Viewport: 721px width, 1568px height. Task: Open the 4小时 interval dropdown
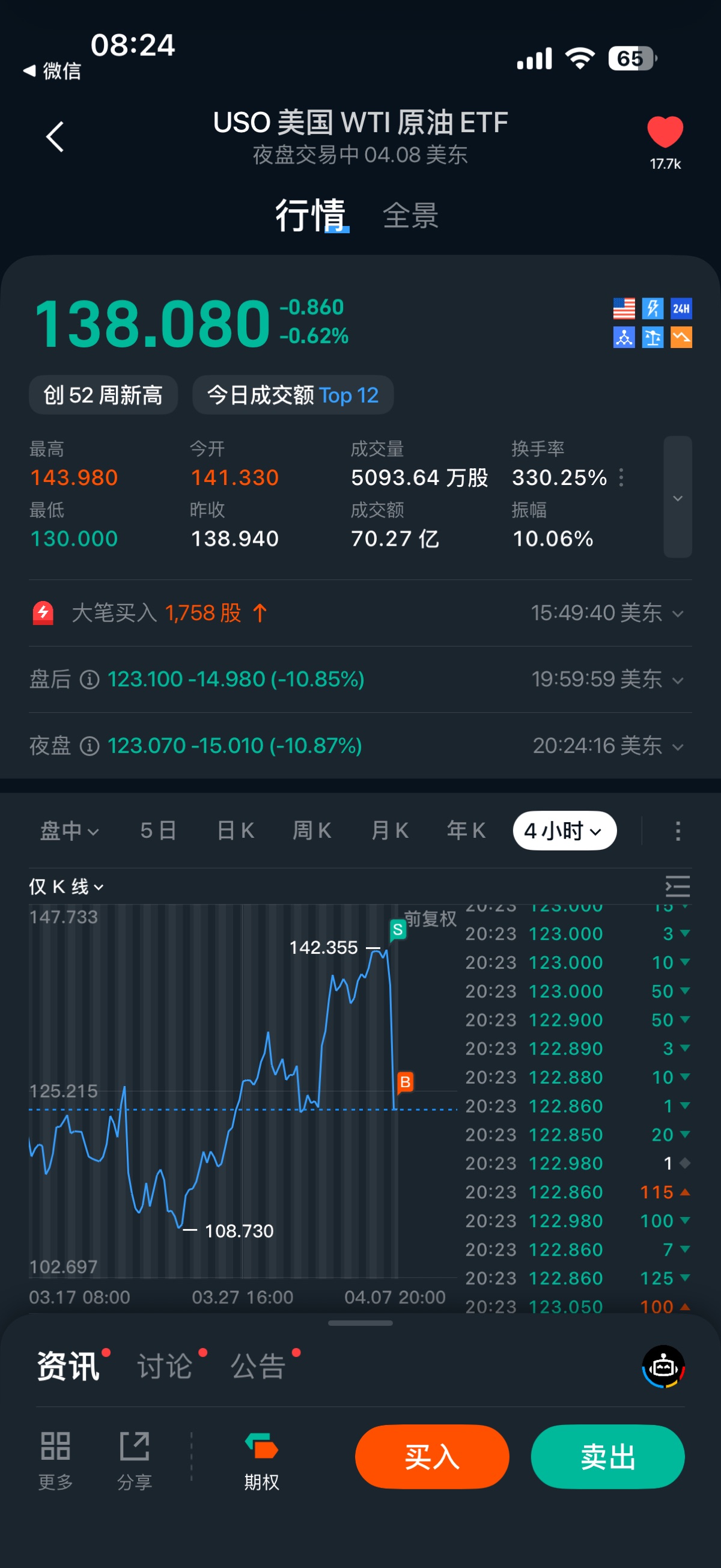pos(564,831)
